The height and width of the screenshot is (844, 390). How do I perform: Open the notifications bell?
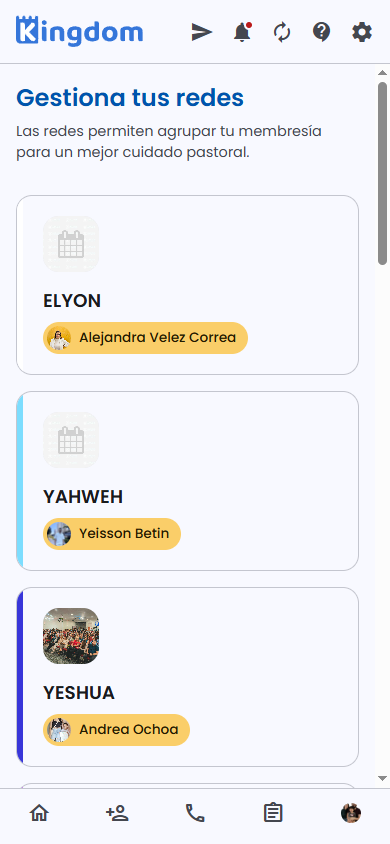coord(242,32)
